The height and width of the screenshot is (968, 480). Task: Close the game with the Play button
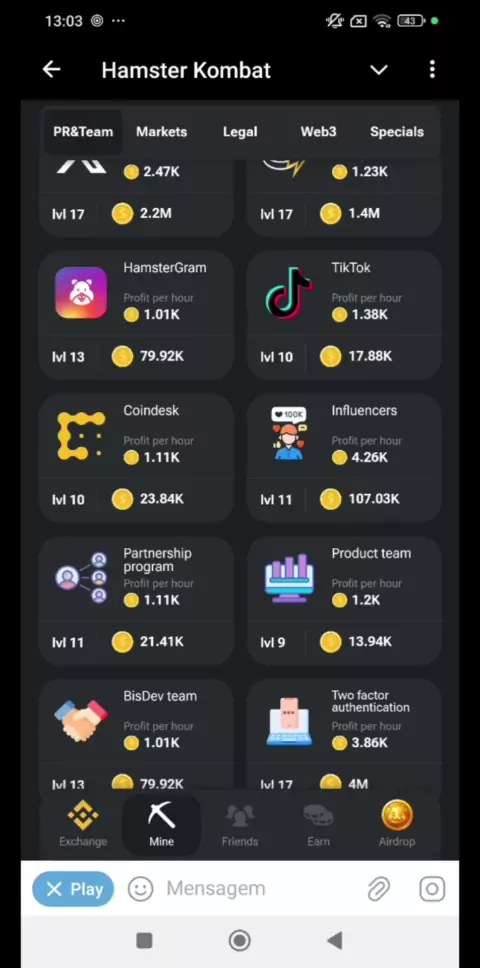tap(73, 889)
